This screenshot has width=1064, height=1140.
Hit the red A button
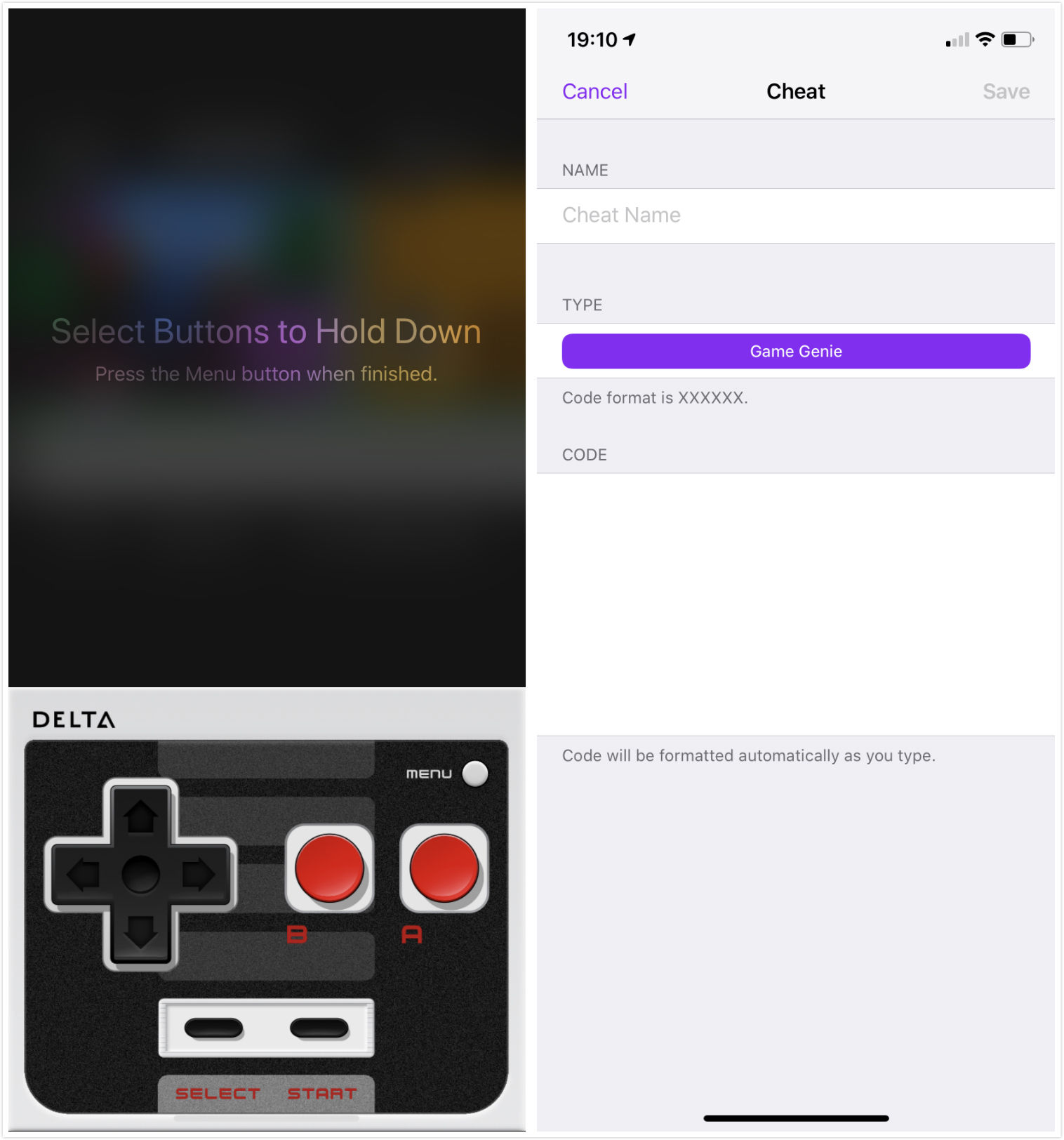click(444, 868)
